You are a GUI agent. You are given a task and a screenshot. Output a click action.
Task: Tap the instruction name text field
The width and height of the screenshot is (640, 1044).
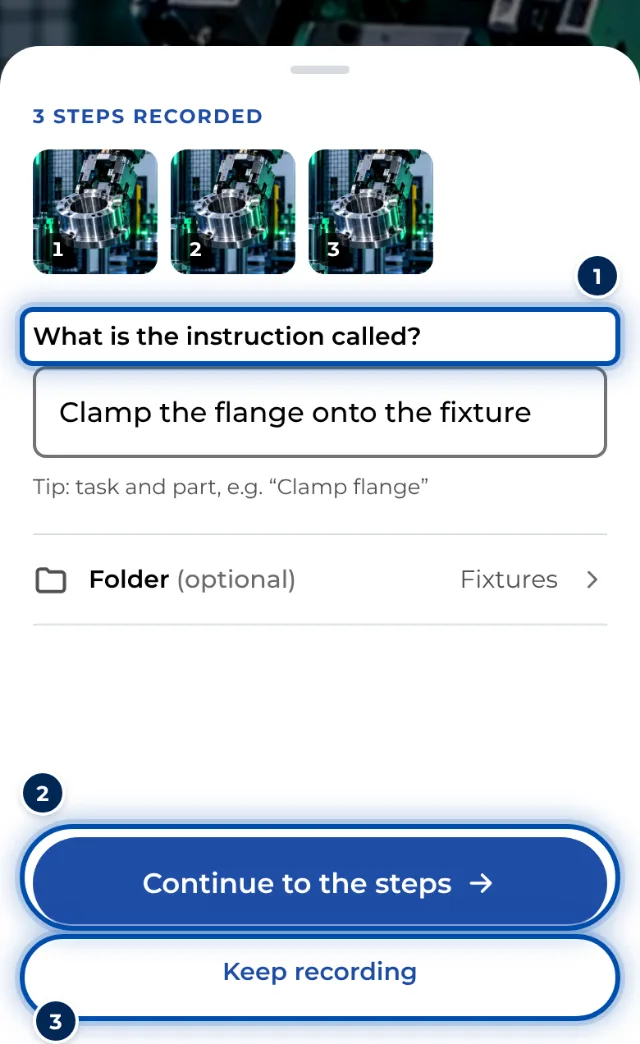(320, 412)
